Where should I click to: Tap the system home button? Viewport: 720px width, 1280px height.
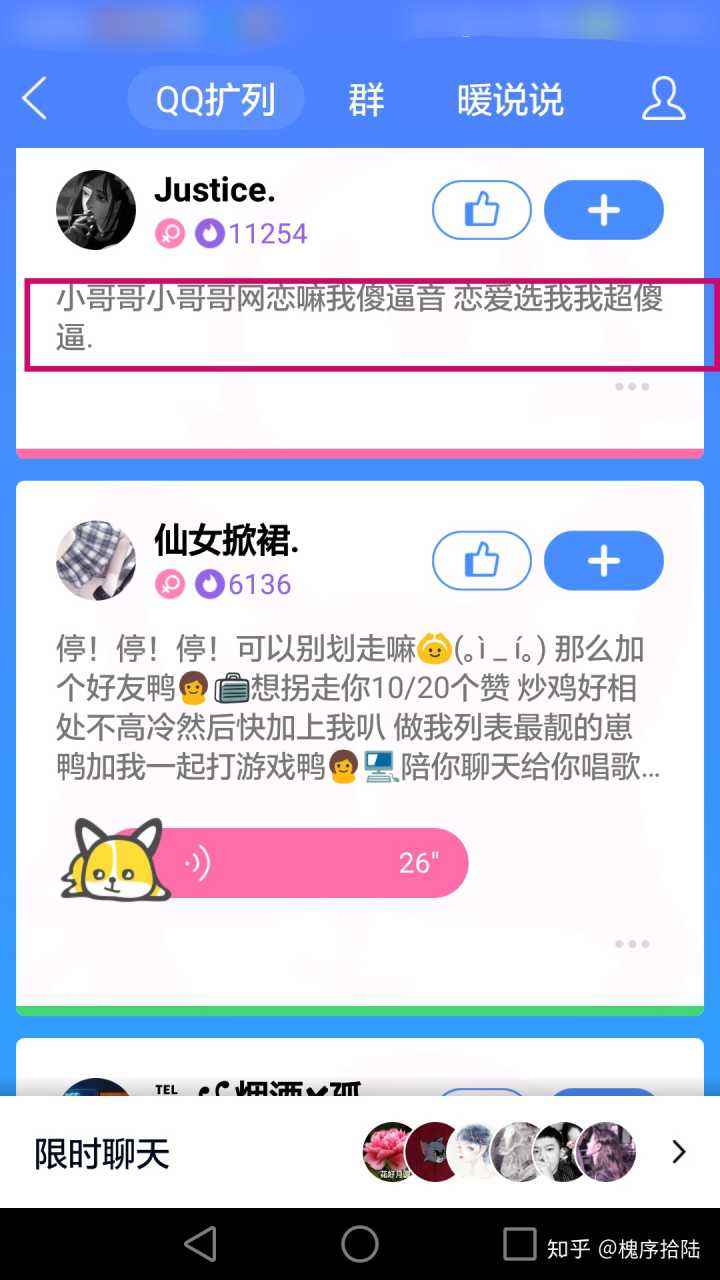pos(360,1244)
